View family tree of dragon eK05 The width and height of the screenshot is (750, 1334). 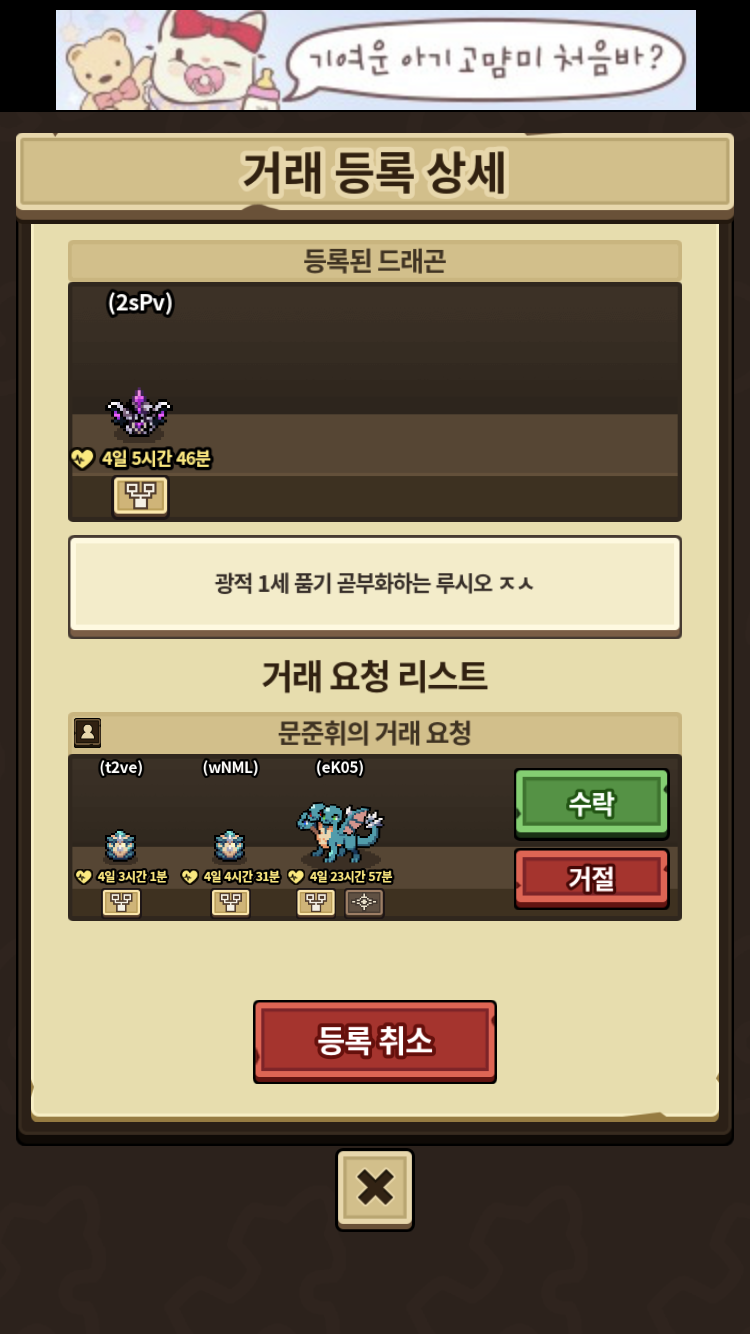[x=316, y=902]
